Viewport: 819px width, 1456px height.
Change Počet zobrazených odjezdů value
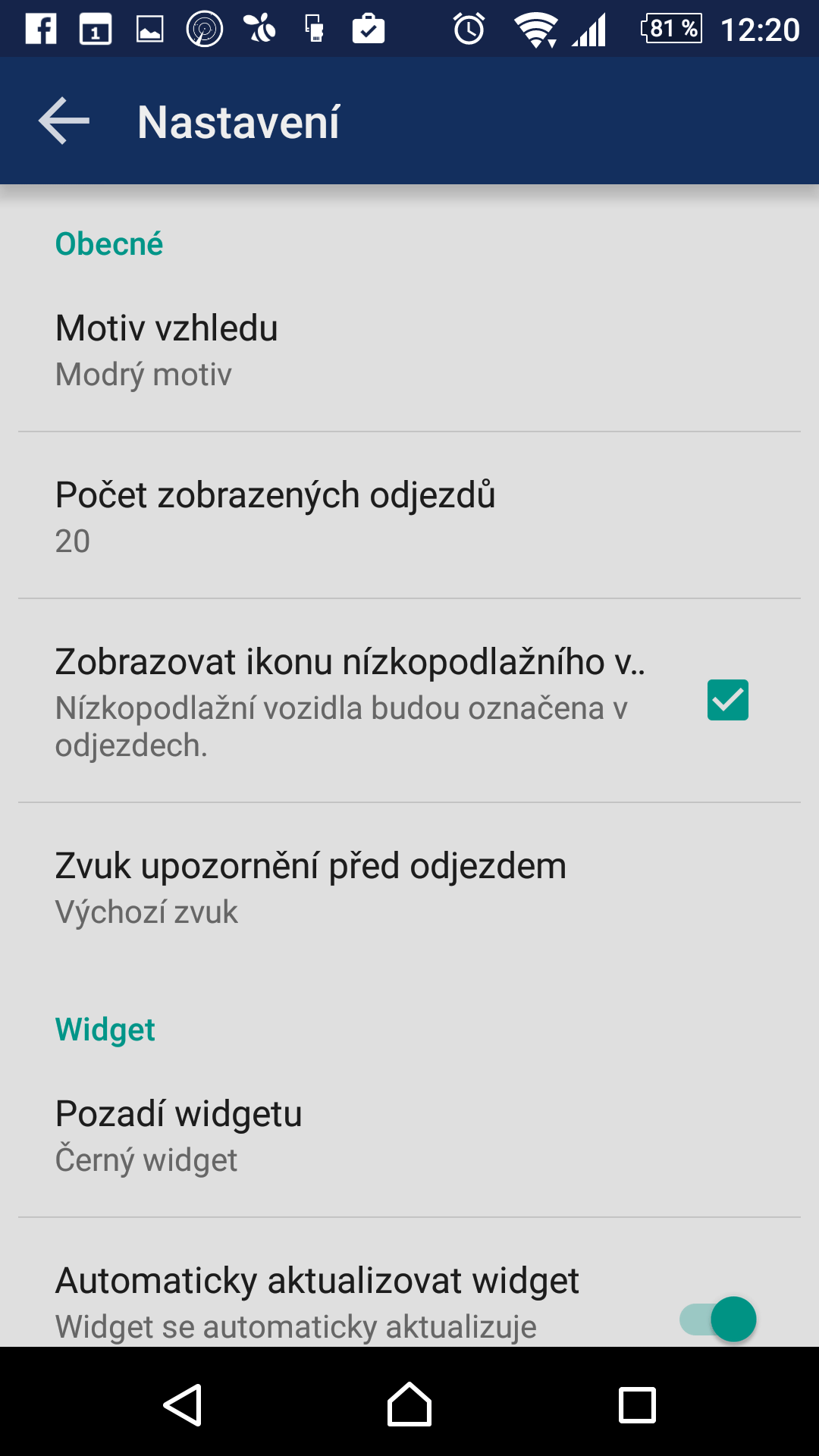coord(409,516)
